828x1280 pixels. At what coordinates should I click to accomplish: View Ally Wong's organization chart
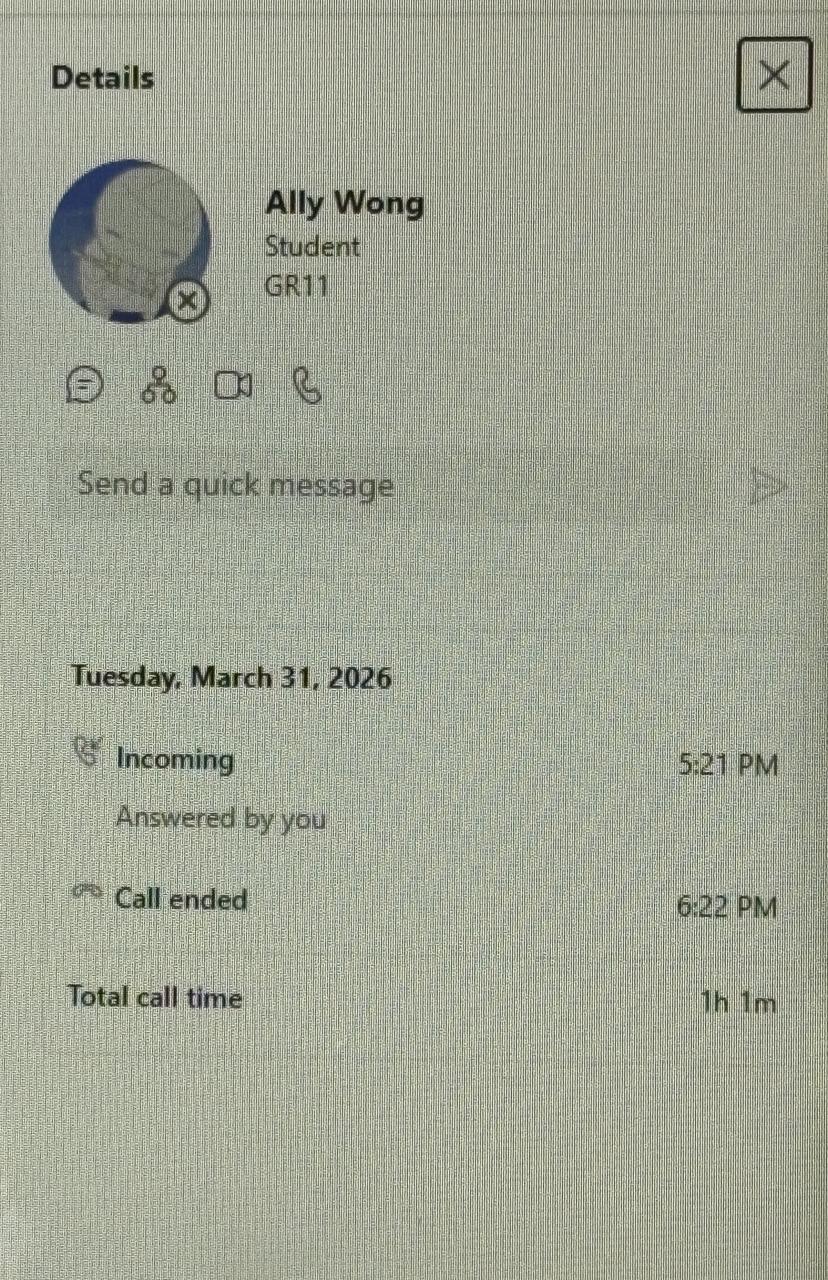tap(158, 385)
